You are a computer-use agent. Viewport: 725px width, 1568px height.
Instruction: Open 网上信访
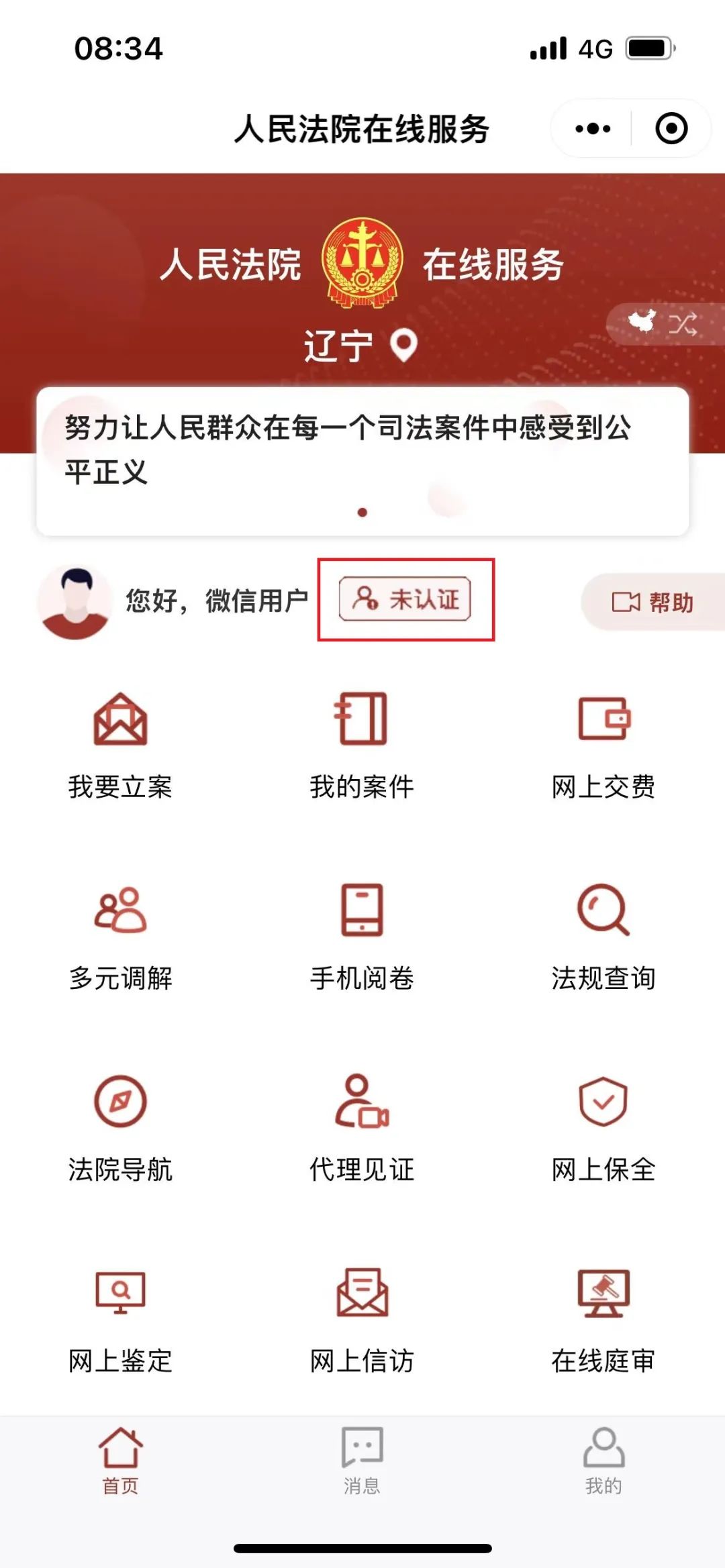pos(362,1319)
